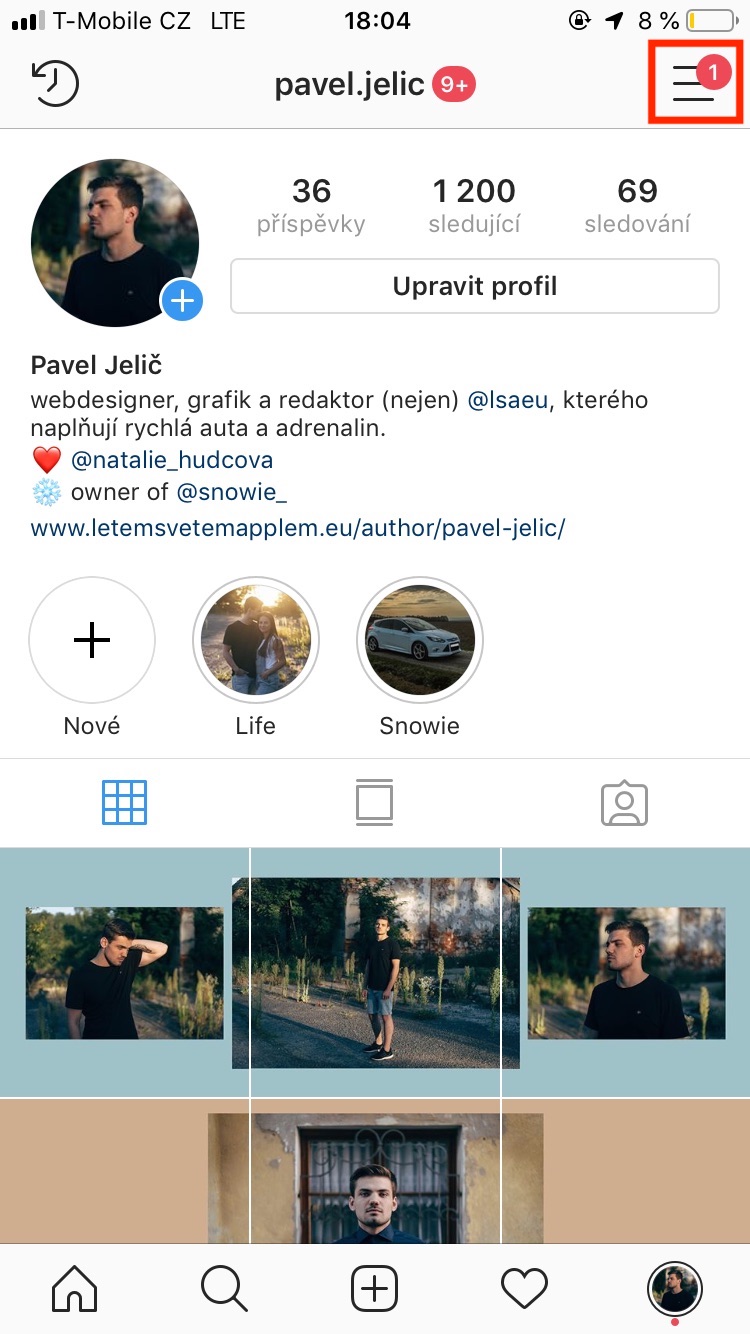Switch to the grid view tab
The image size is (750, 1334).
coord(124,803)
